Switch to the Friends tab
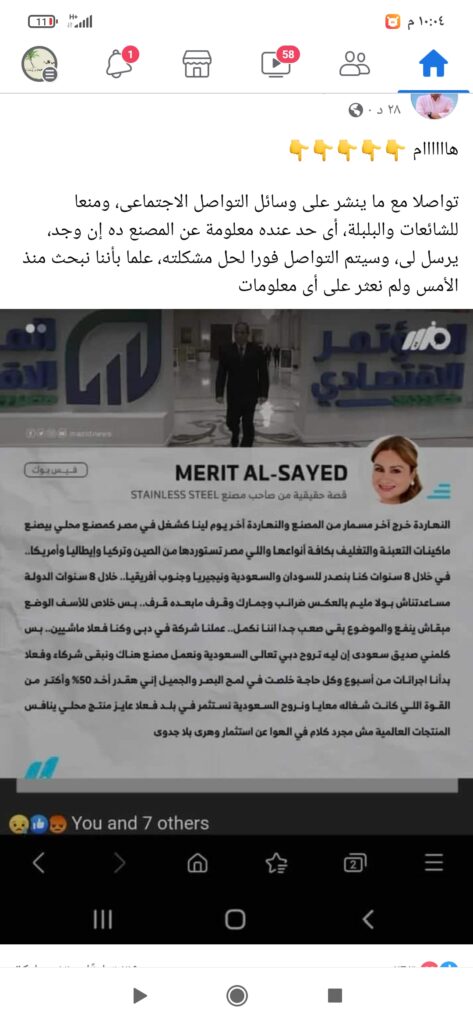The height and width of the screenshot is (1024, 473). [355, 63]
